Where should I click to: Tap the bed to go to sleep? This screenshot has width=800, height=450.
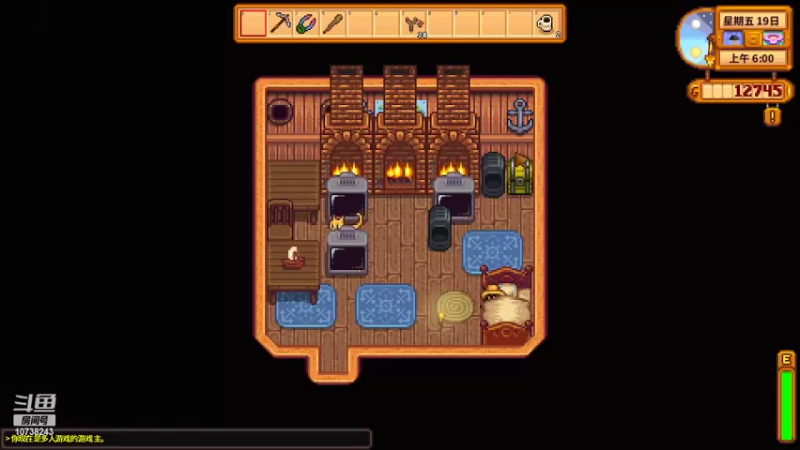pyautogui.click(x=506, y=306)
